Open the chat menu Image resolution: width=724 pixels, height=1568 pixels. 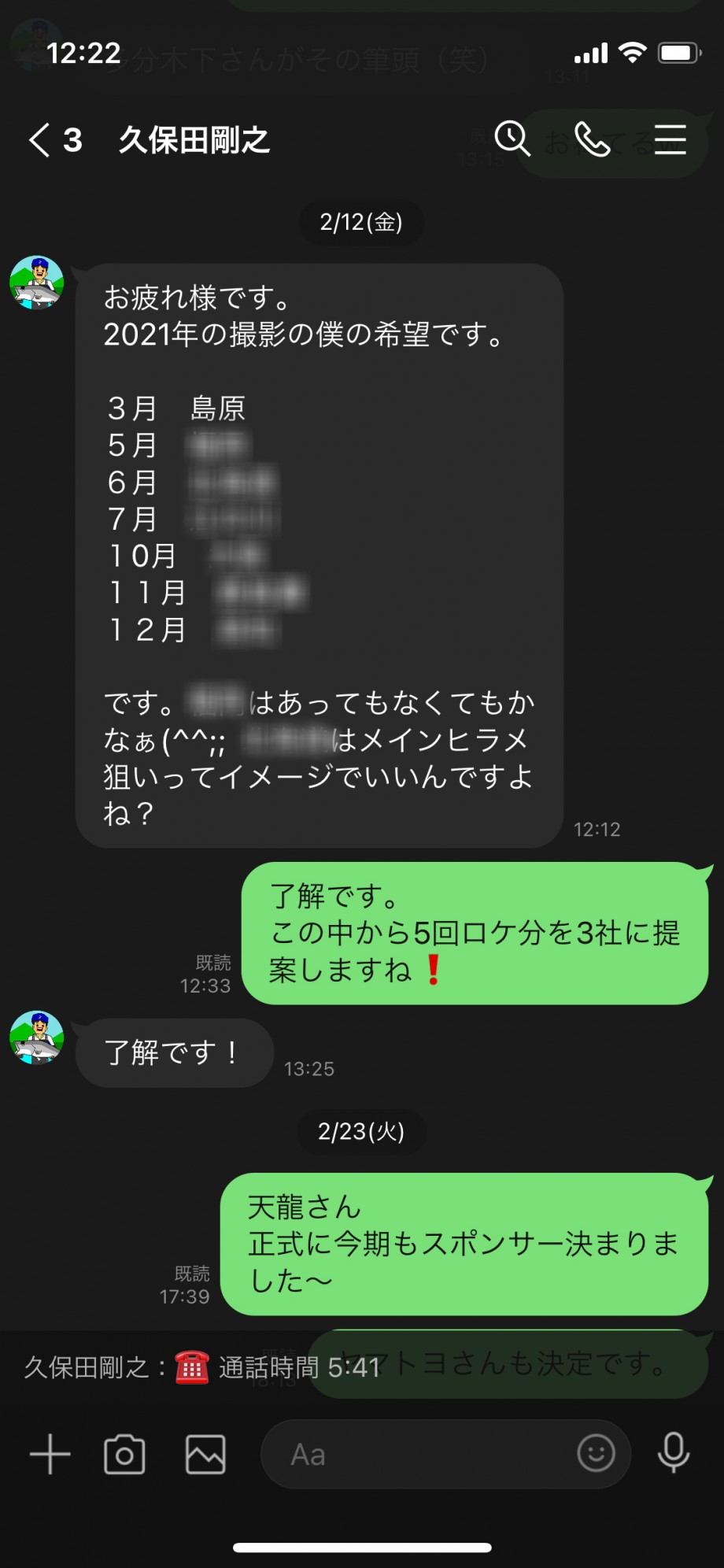[x=670, y=139]
